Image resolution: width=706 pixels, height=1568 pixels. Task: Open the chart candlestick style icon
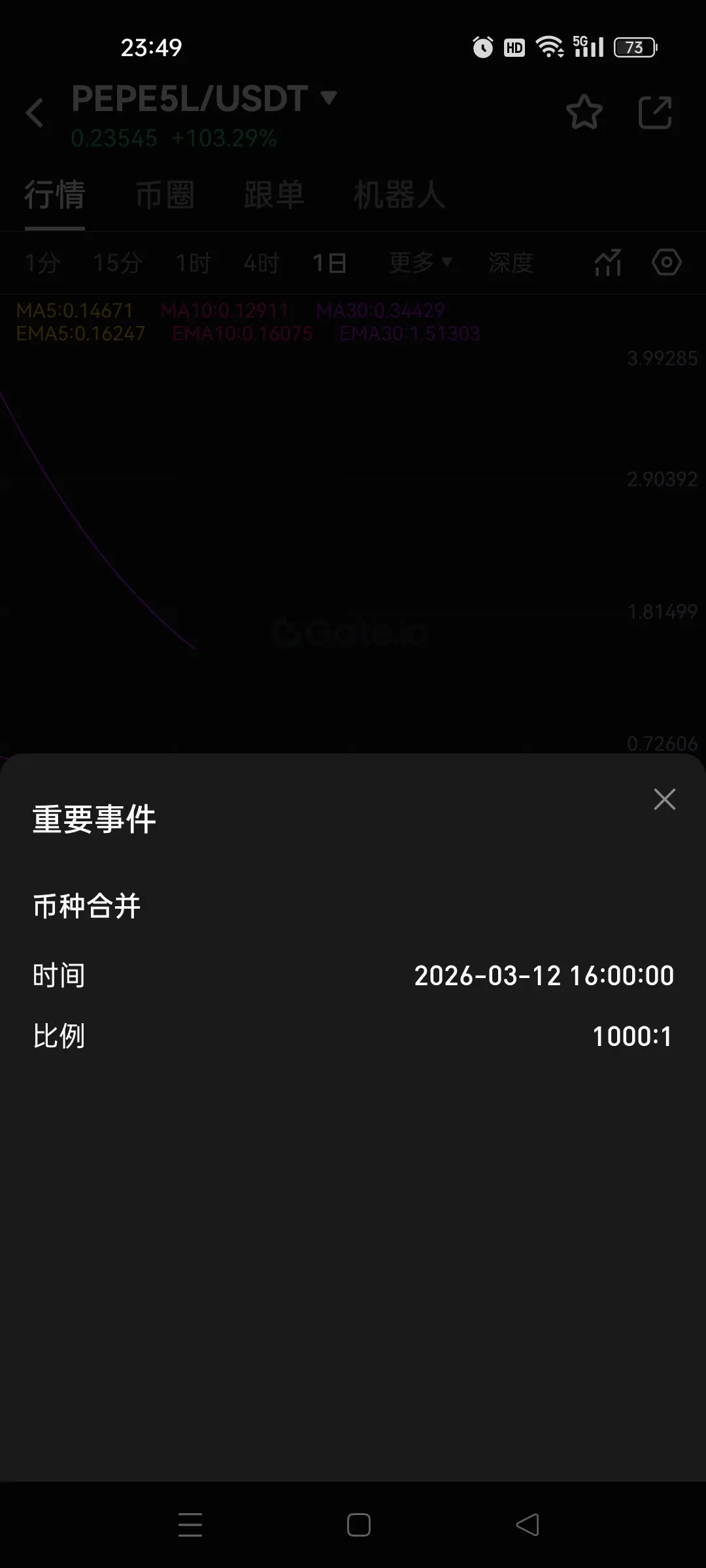(x=607, y=262)
